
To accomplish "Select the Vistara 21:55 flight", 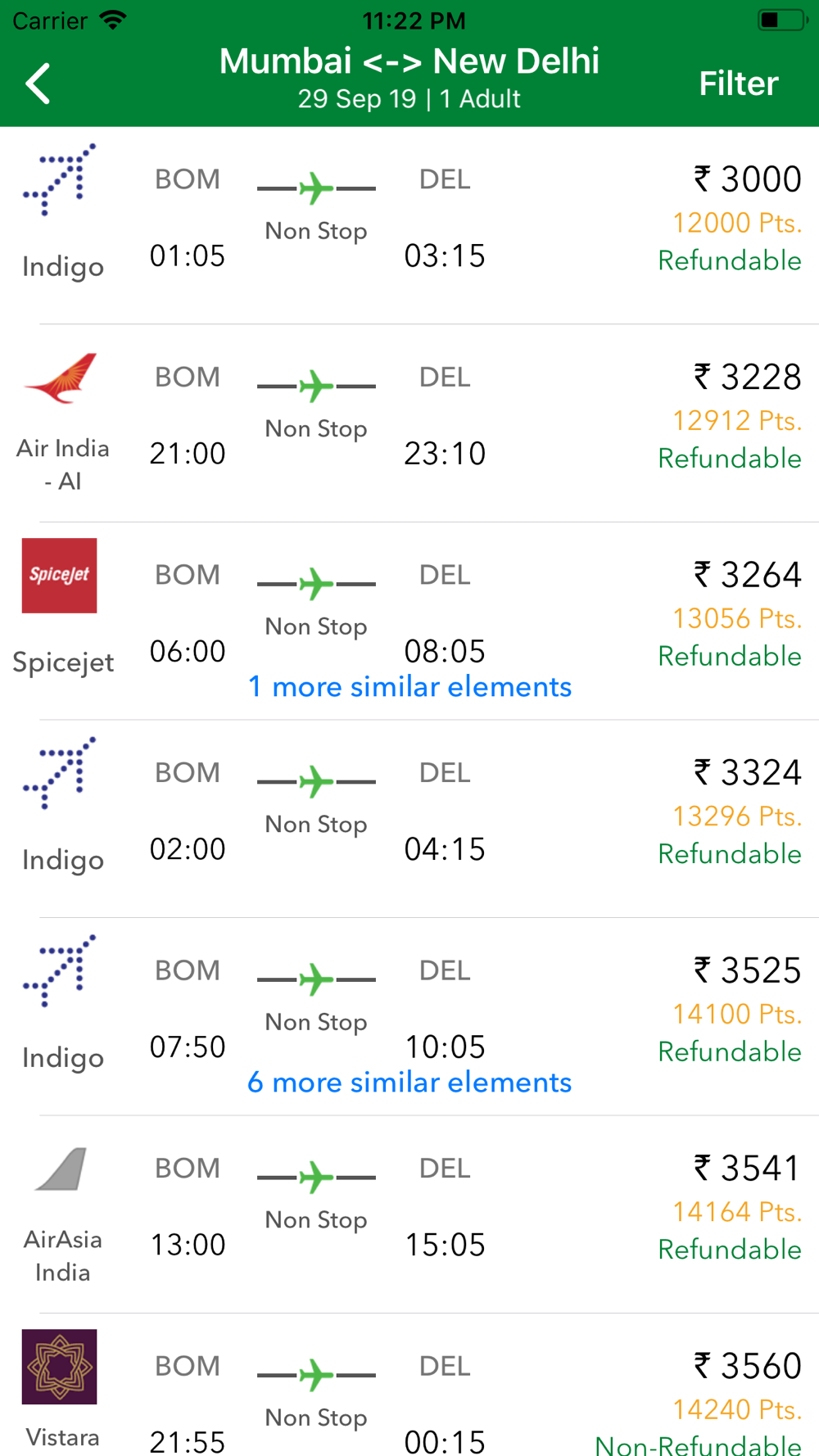I will coord(409,1385).
